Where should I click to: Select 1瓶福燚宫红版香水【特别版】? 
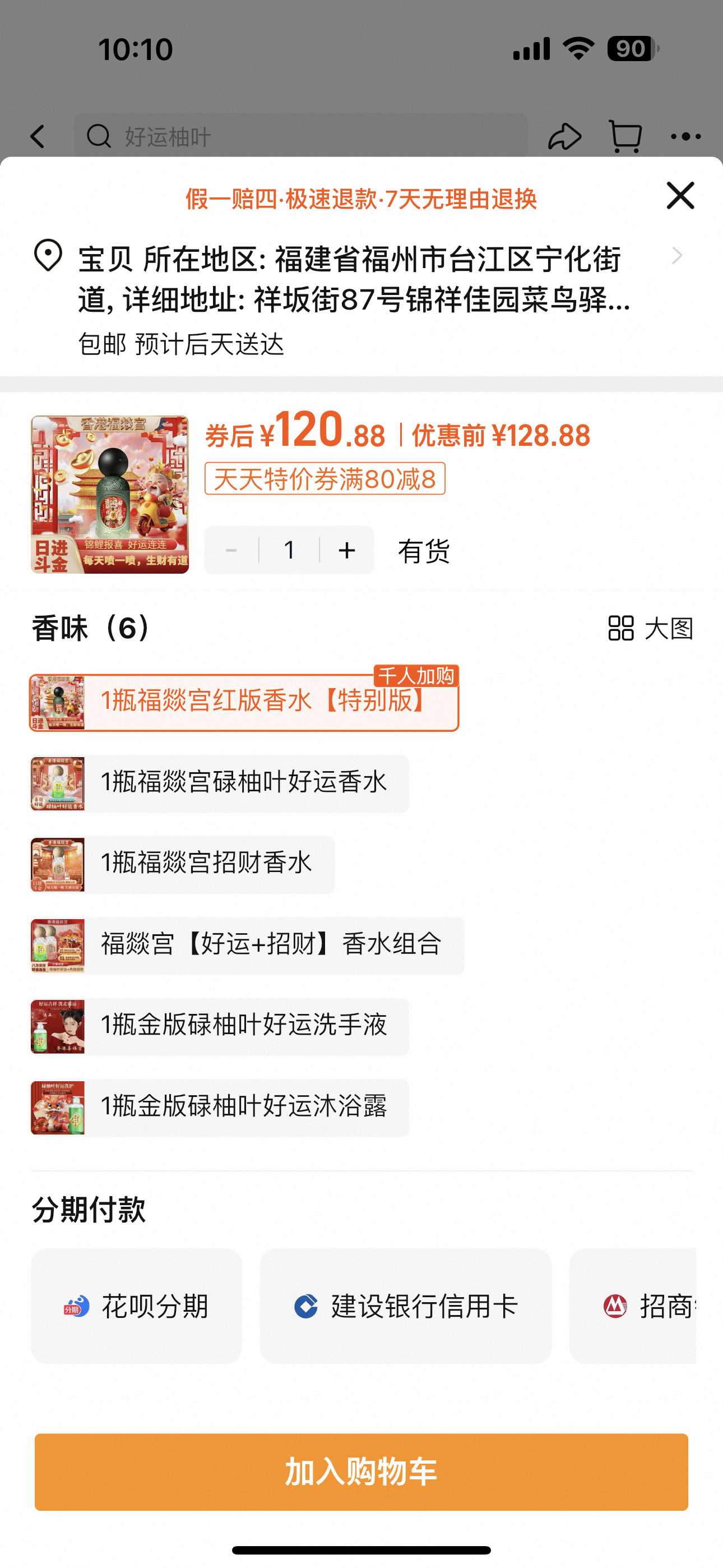[x=245, y=703]
